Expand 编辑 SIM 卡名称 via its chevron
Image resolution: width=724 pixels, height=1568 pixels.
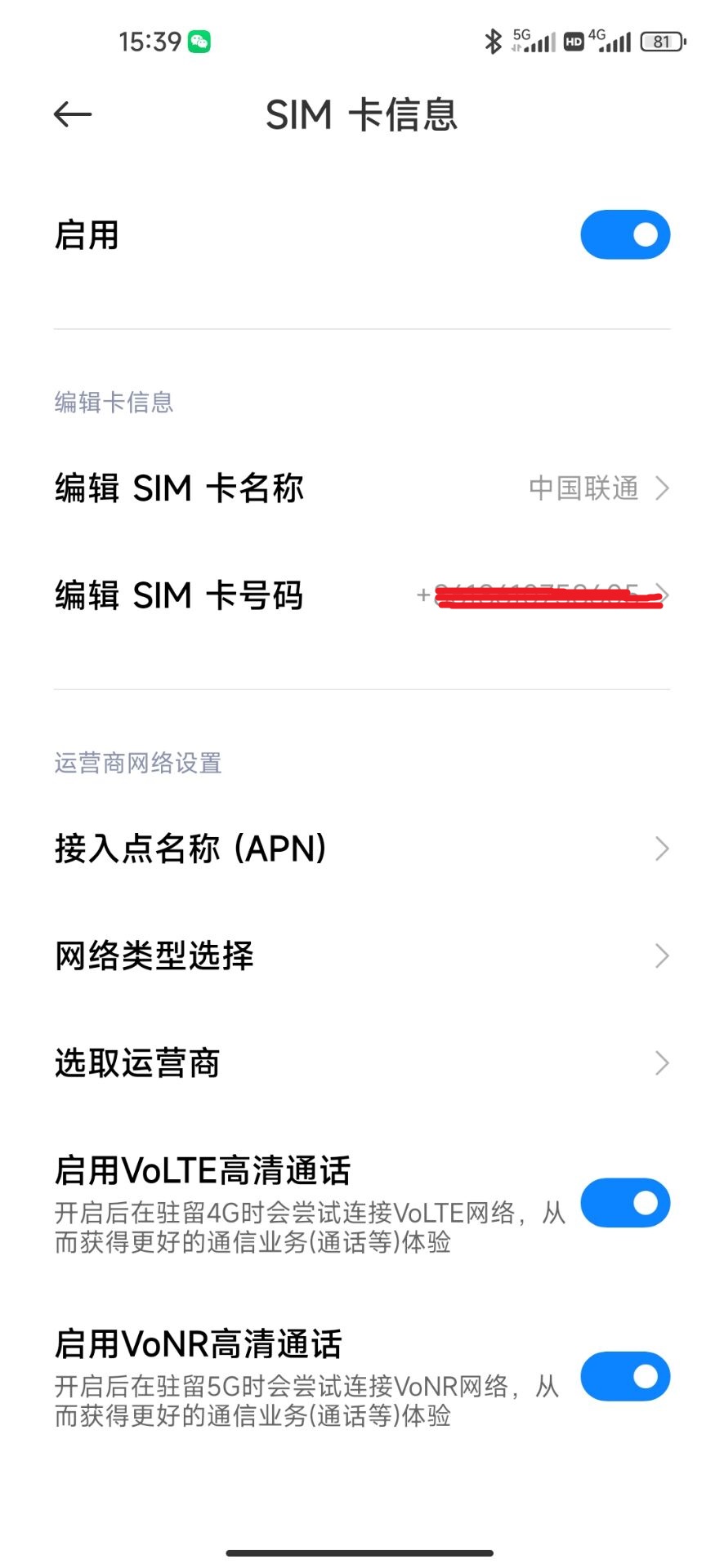(x=662, y=488)
